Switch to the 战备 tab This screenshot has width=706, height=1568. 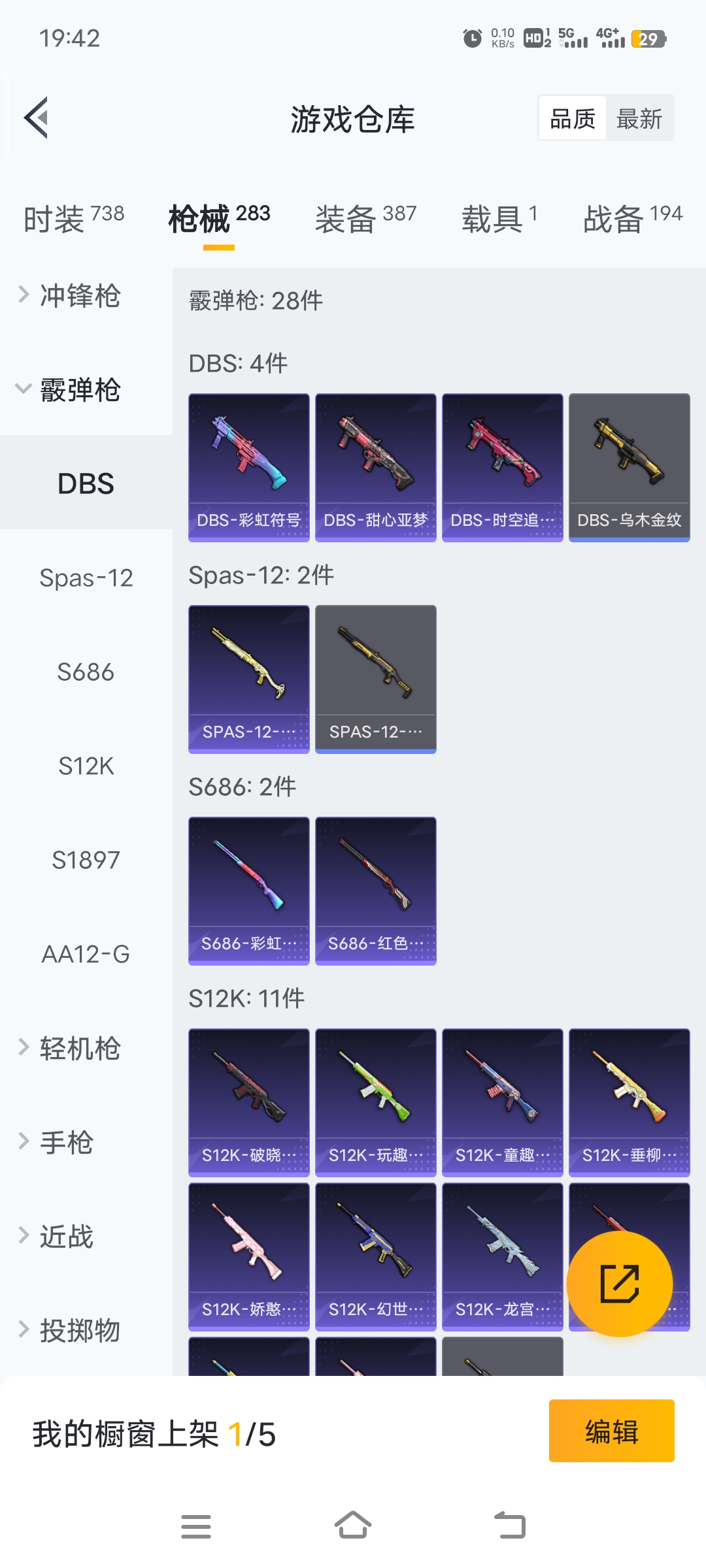pos(632,218)
